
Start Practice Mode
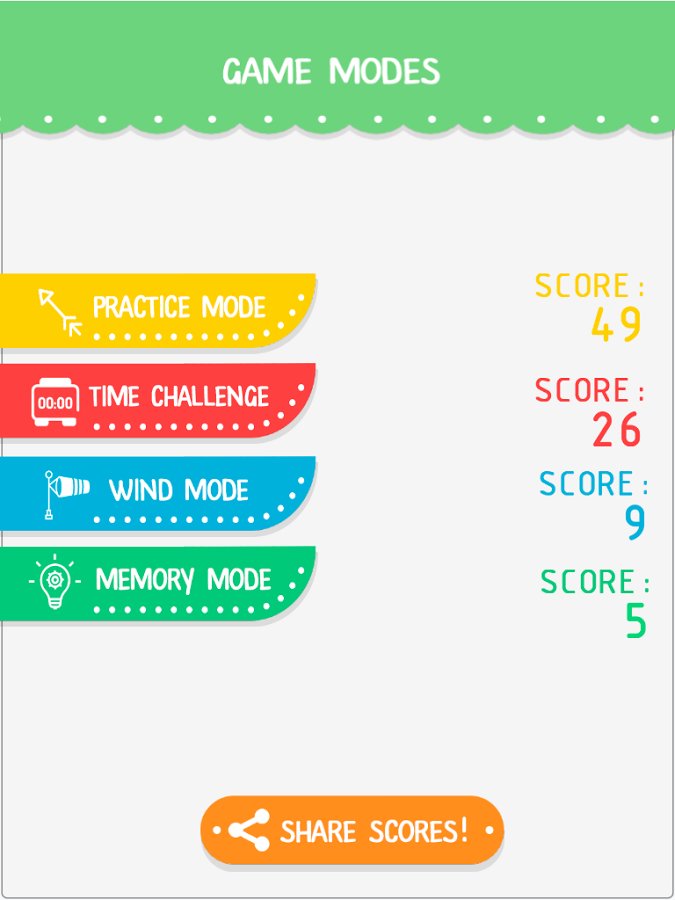click(x=160, y=308)
